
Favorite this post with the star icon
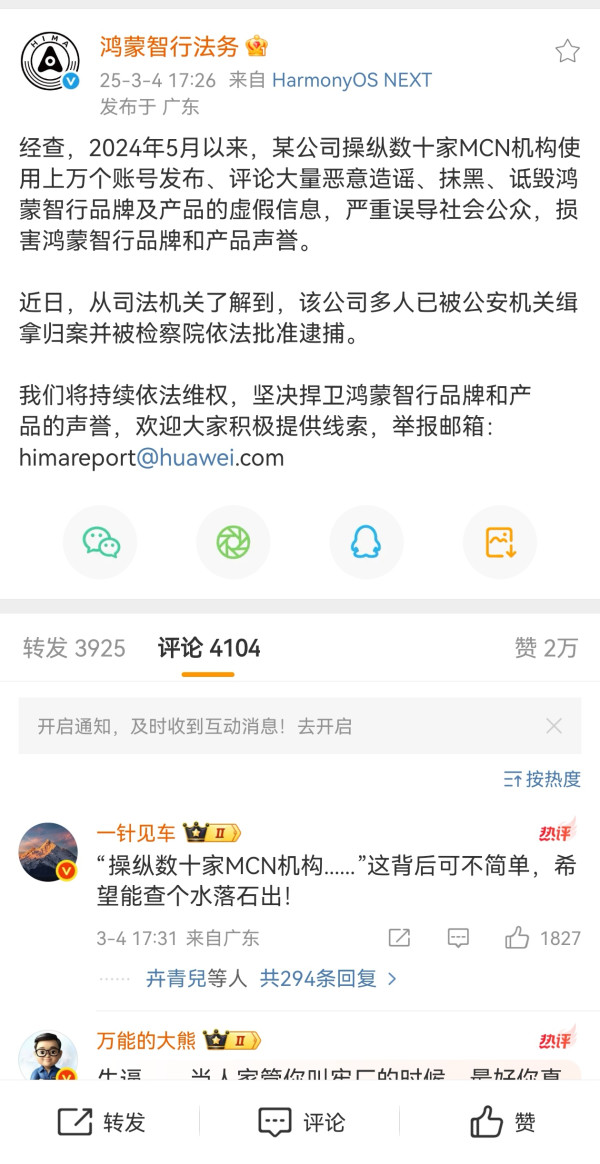pyautogui.click(x=567, y=51)
